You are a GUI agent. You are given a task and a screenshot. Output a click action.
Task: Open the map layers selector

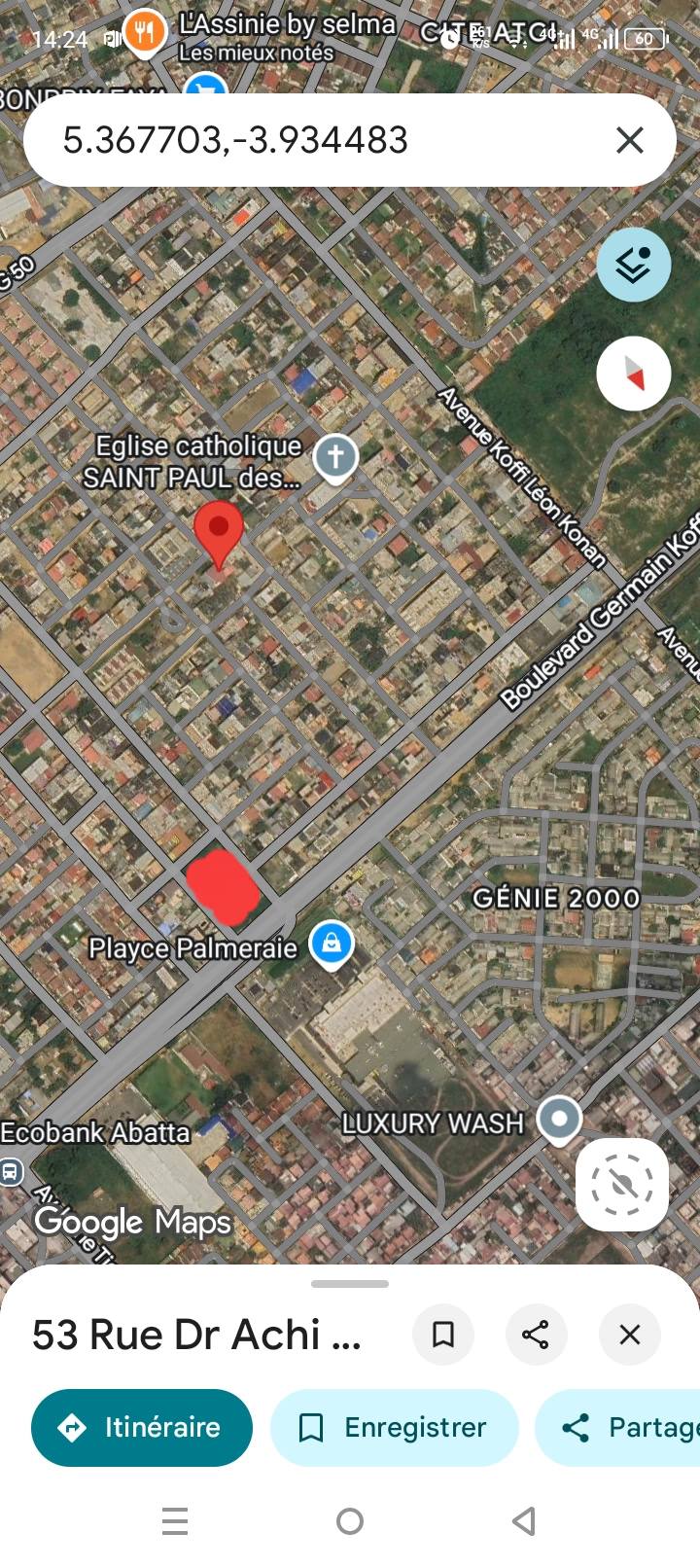click(x=633, y=265)
